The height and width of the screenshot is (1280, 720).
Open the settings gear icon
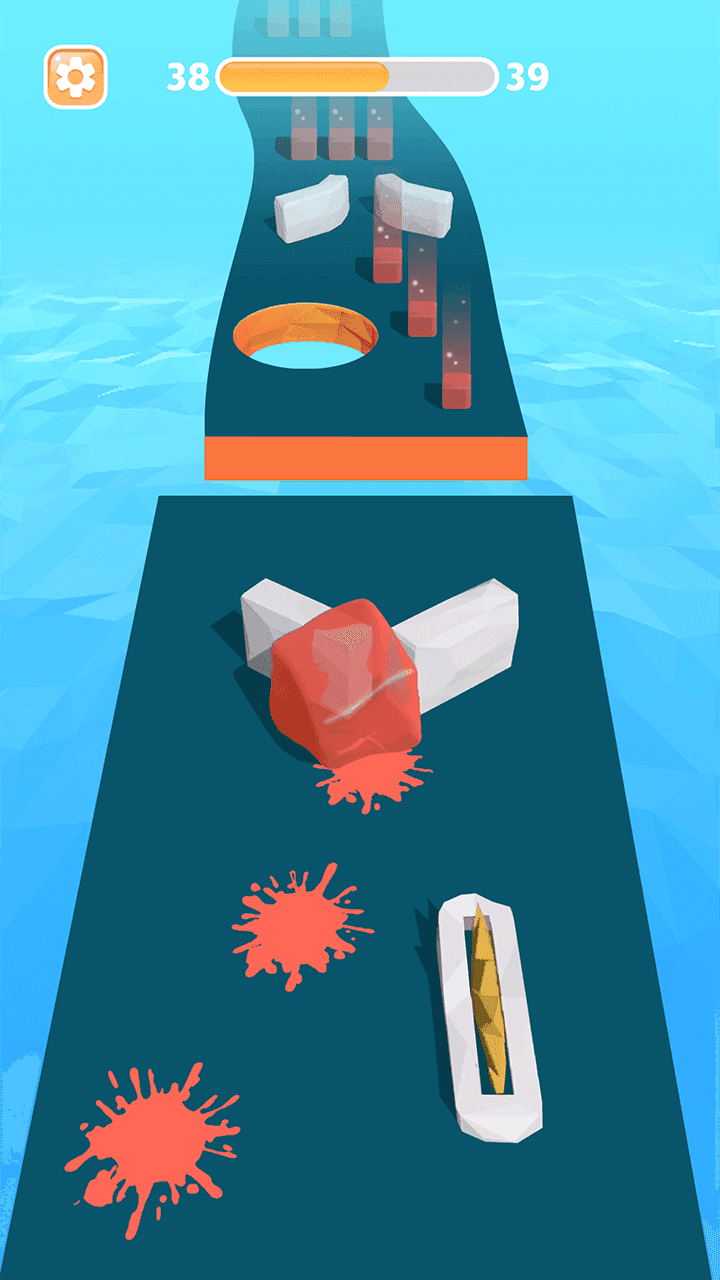(75, 77)
